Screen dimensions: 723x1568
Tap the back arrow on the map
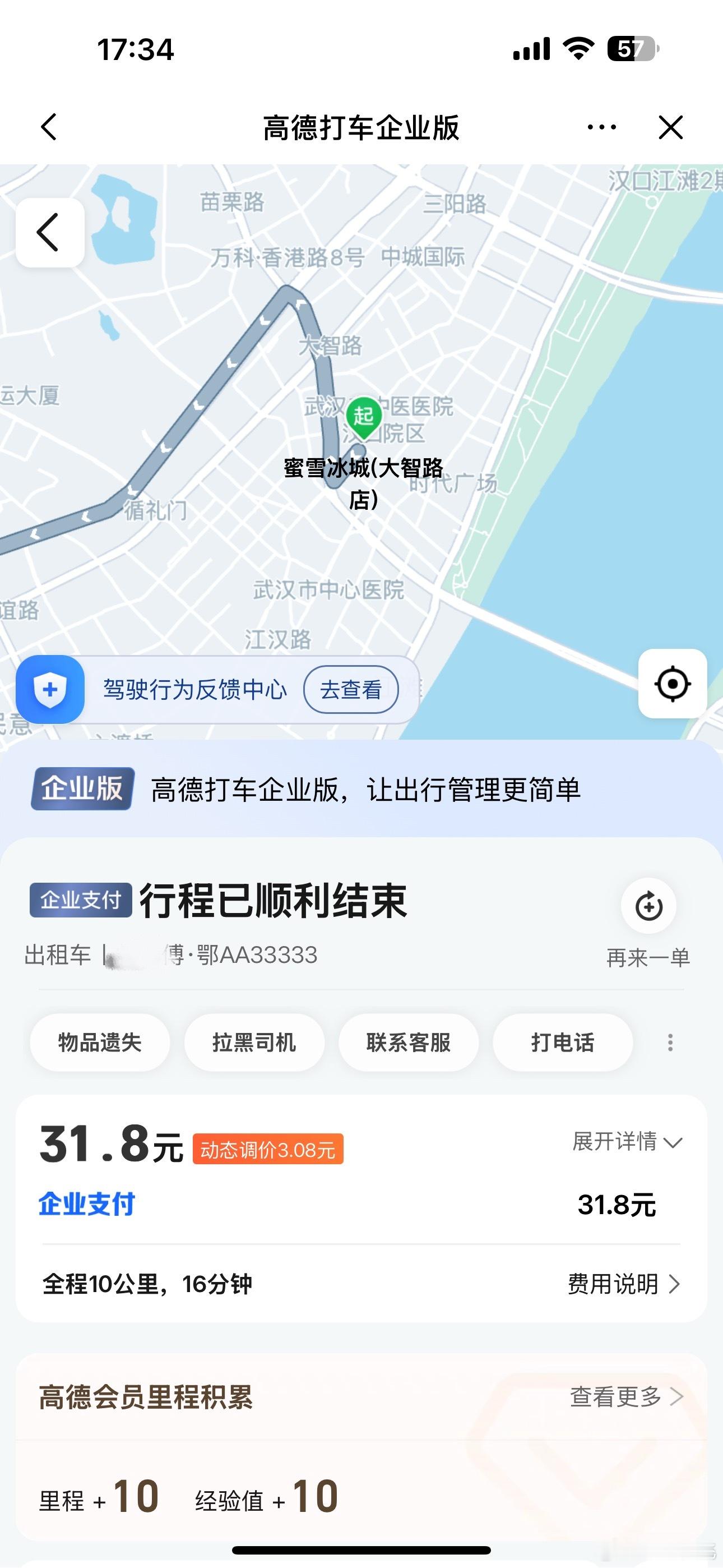(49, 233)
